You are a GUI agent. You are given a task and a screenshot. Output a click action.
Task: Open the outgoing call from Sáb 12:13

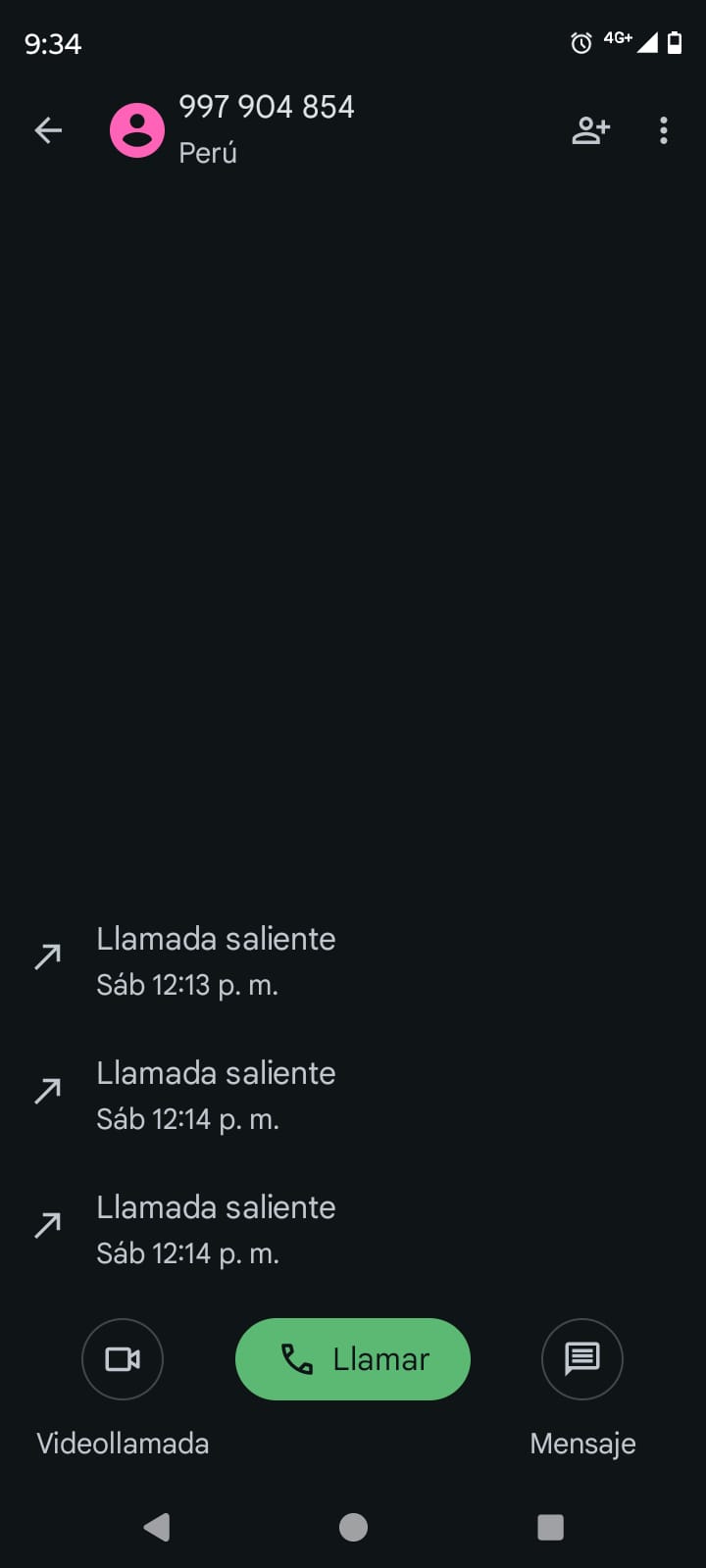[216, 960]
